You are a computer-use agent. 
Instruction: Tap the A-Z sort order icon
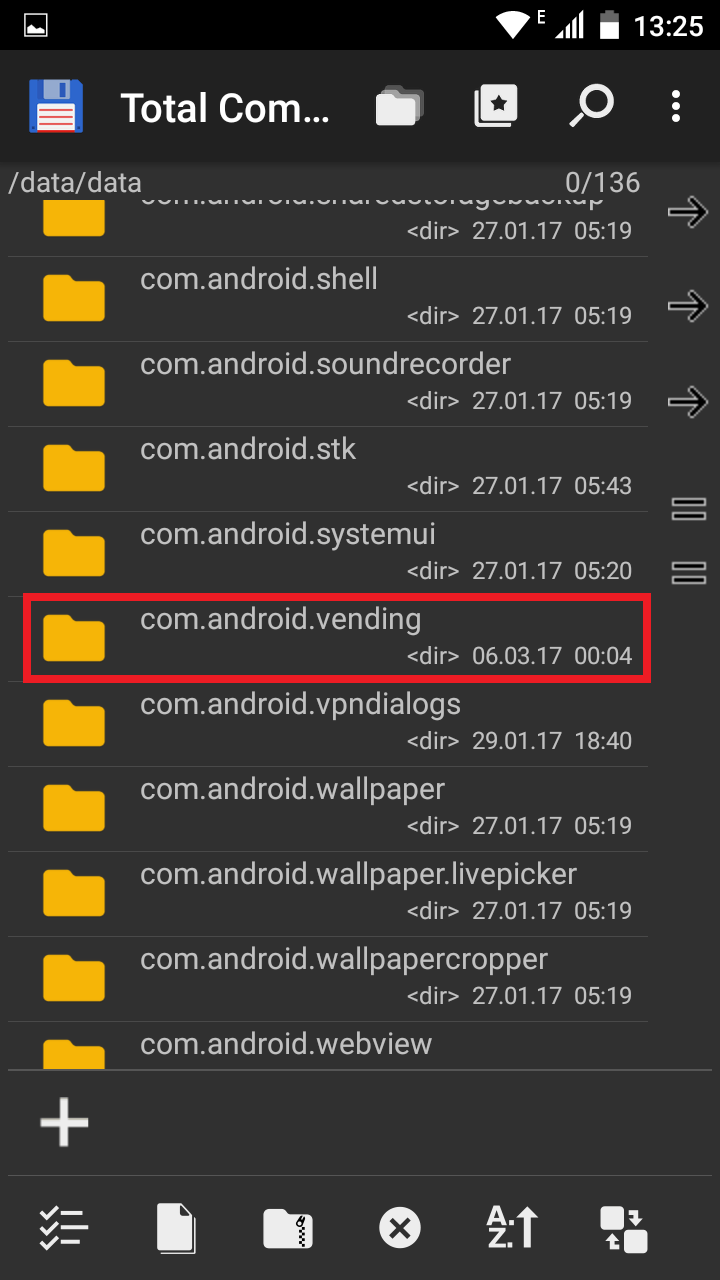512,1228
